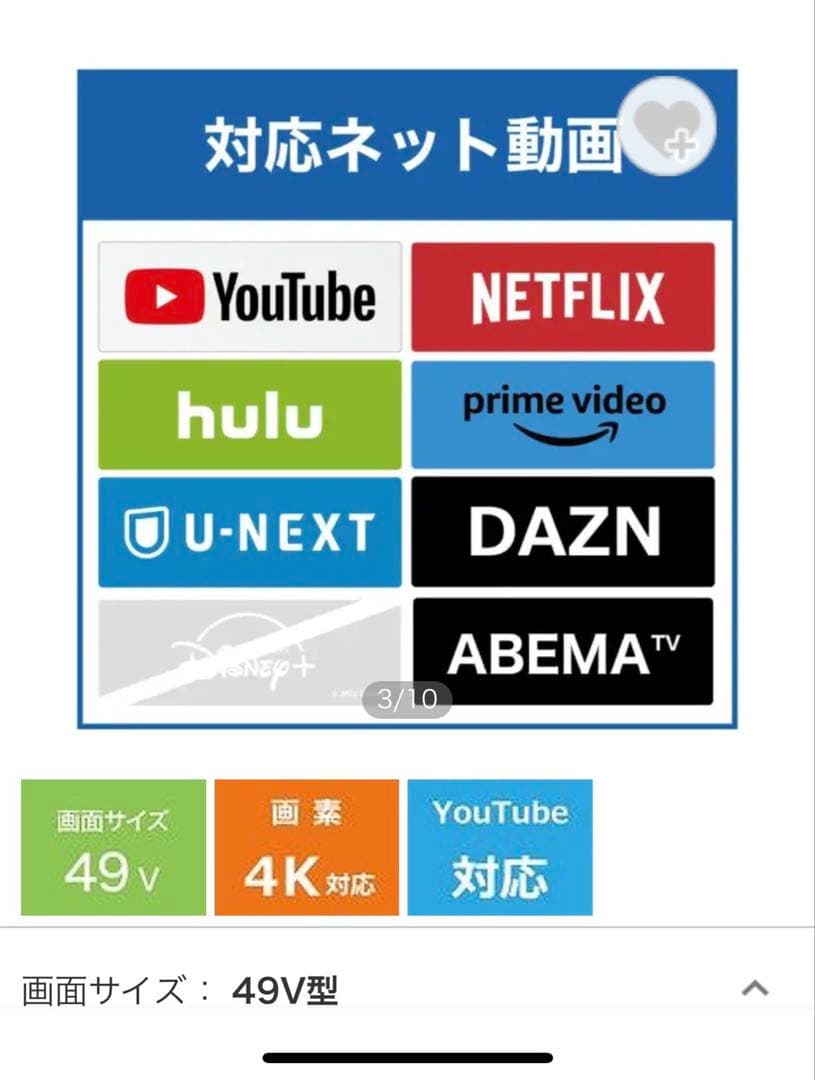Open the DAZN logo tile
Image resolution: width=815 pixels, height=1080 pixels.
tap(563, 531)
